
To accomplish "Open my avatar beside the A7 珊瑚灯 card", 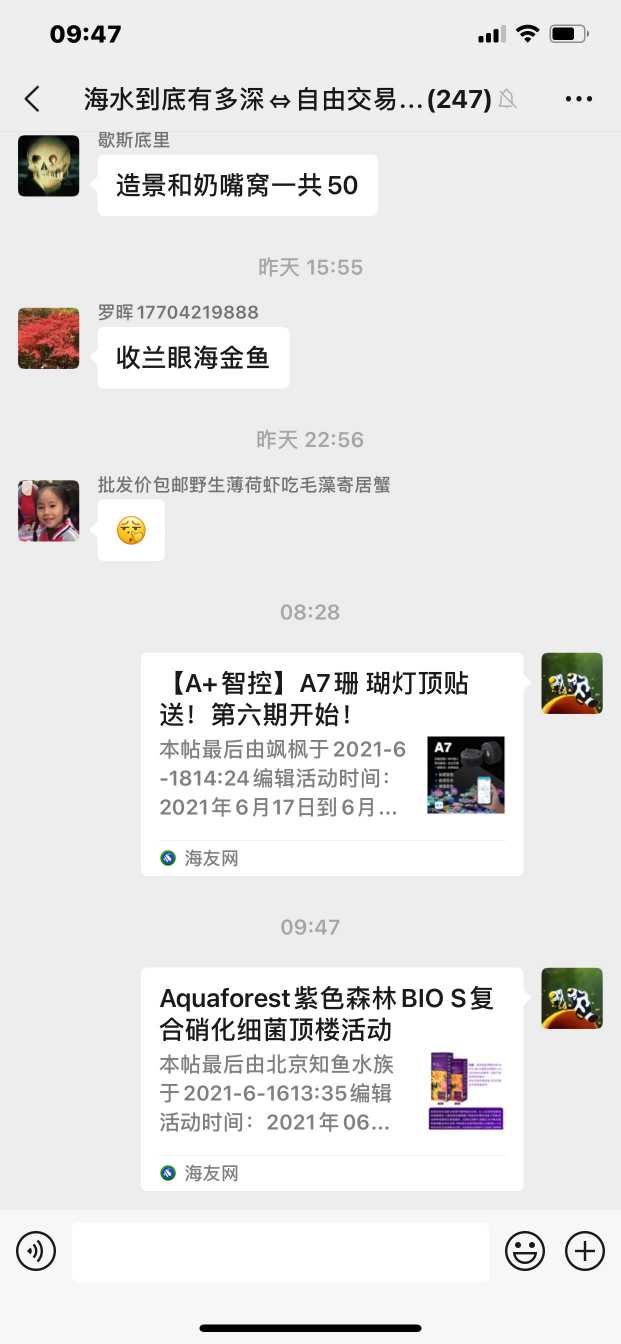I will coord(572,683).
